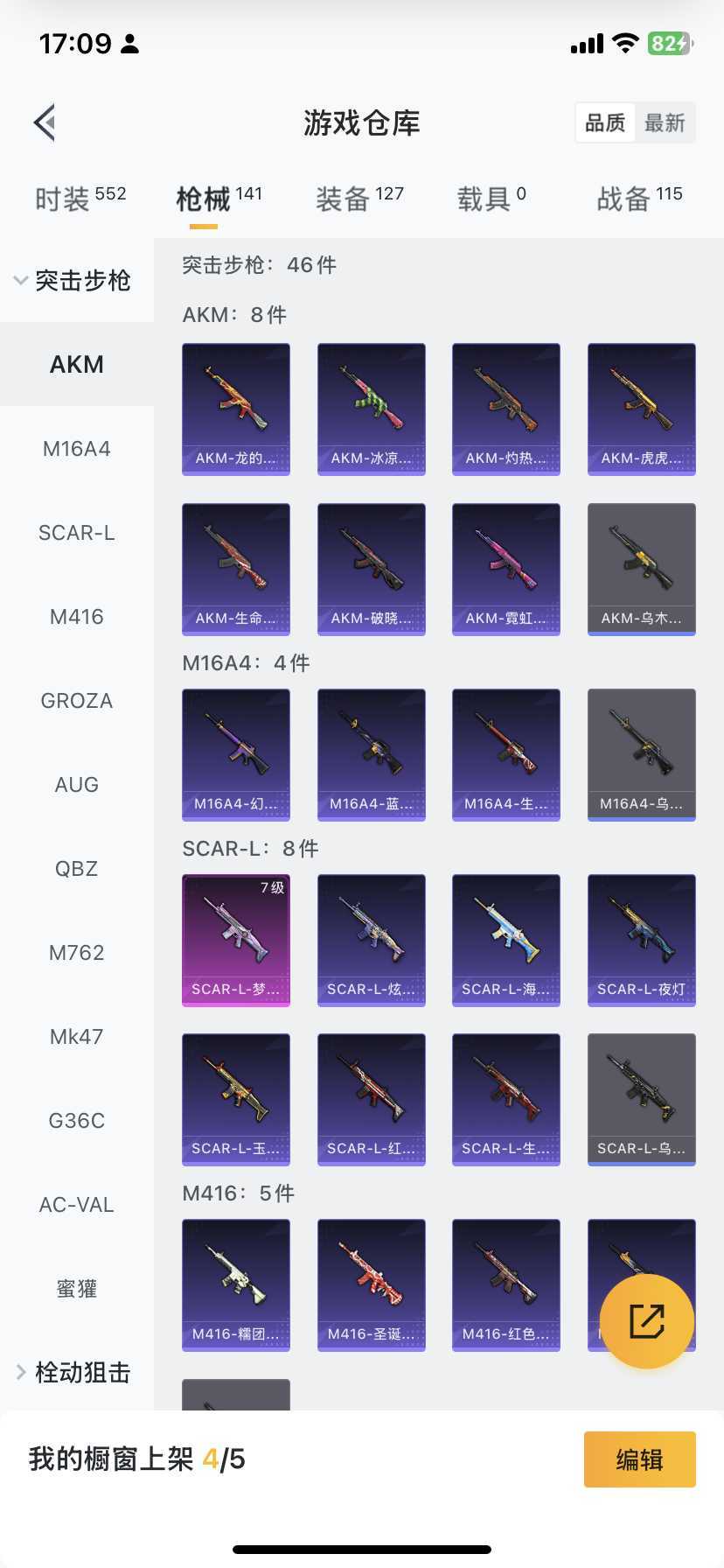Switch to the 时装 tab
Image resolution: width=724 pixels, height=1568 pixels.
(x=80, y=199)
